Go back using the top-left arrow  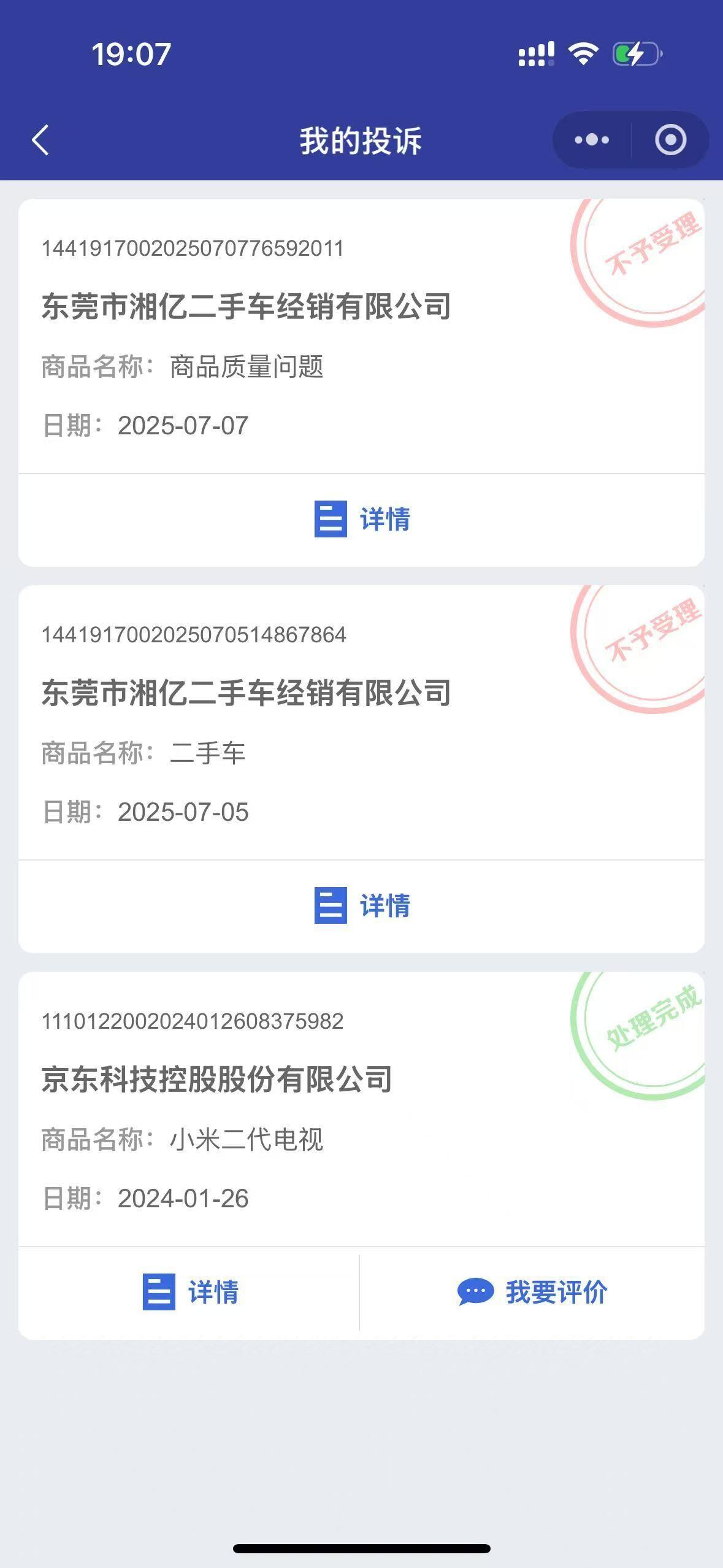(40, 140)
